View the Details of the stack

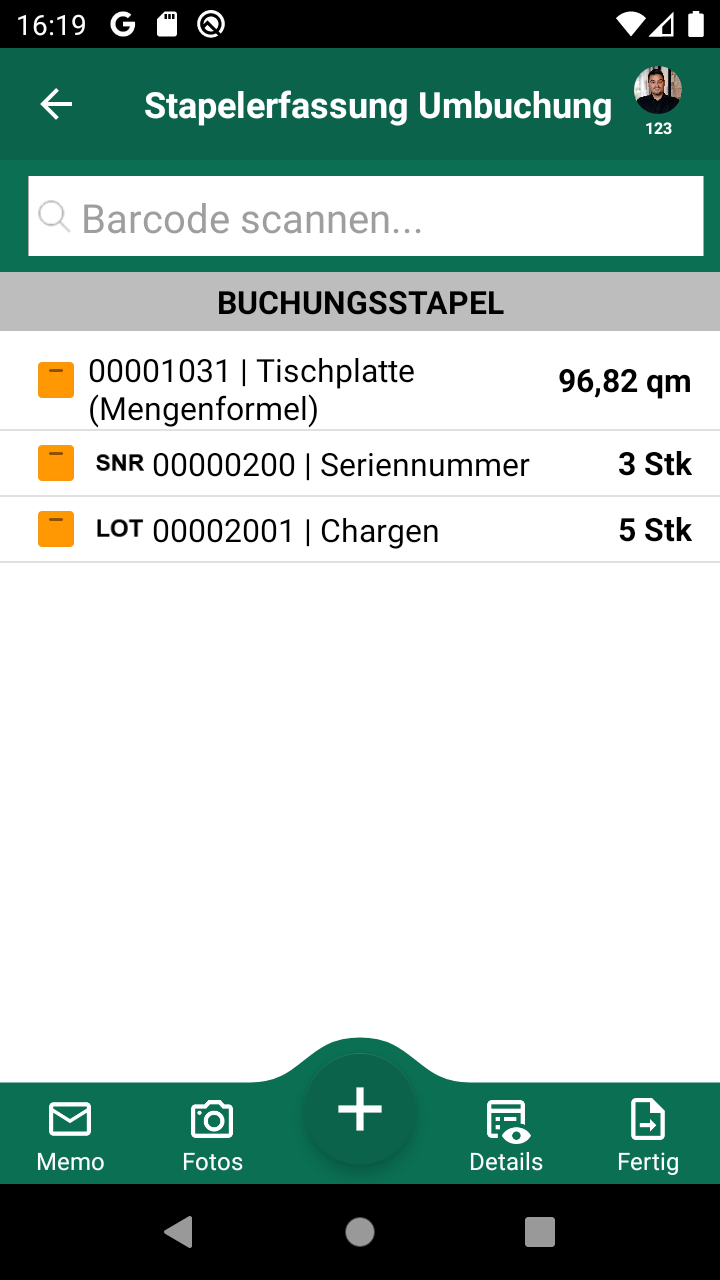tap(506, 1136)
